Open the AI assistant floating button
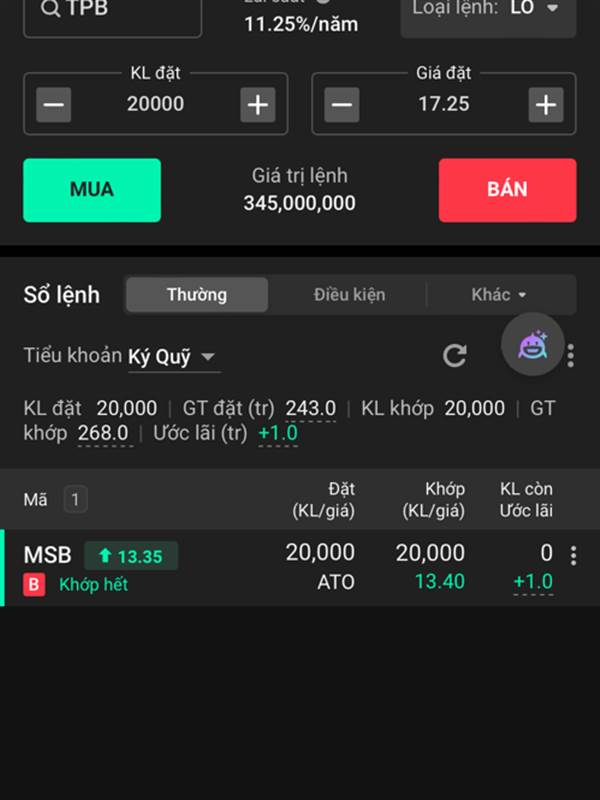600x800 pixels. (x=532, y=345)
